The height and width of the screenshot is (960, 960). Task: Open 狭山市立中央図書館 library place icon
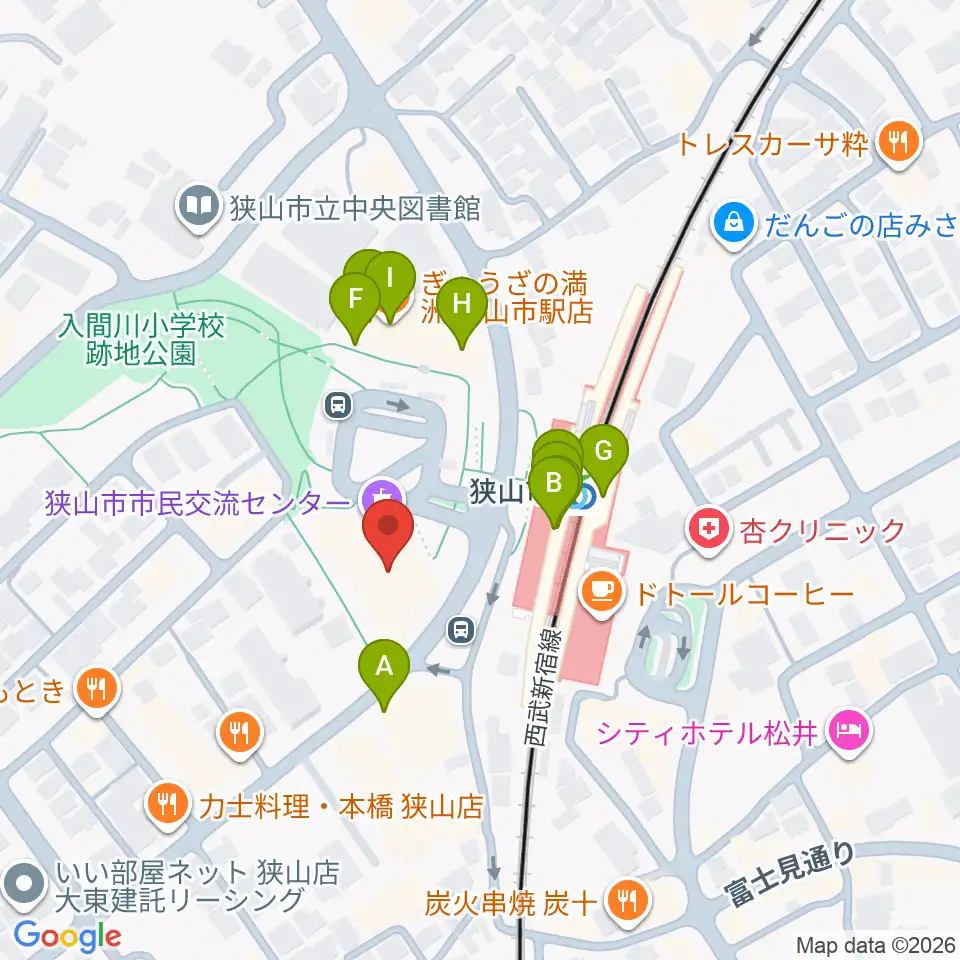(199, 208)
